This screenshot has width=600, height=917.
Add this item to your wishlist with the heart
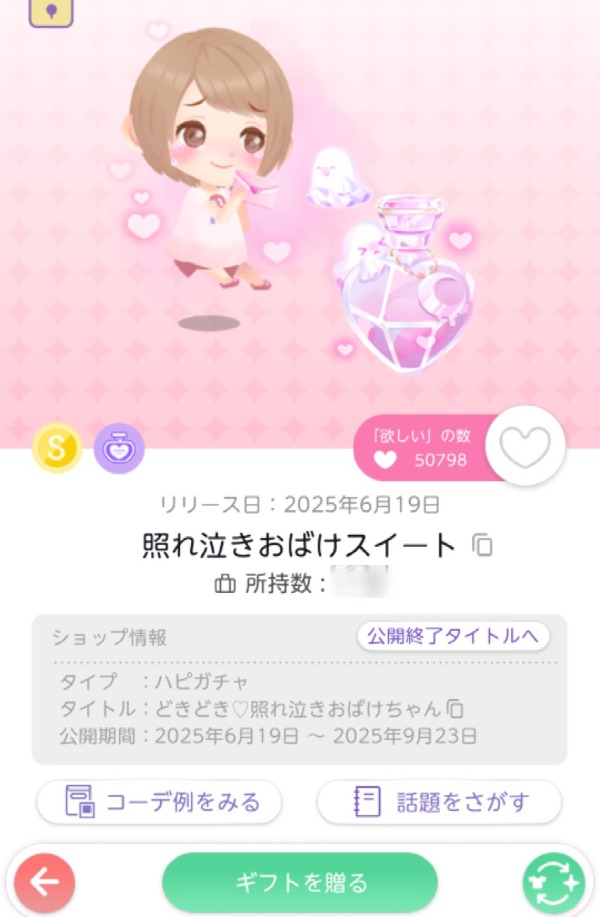(525, 446)
